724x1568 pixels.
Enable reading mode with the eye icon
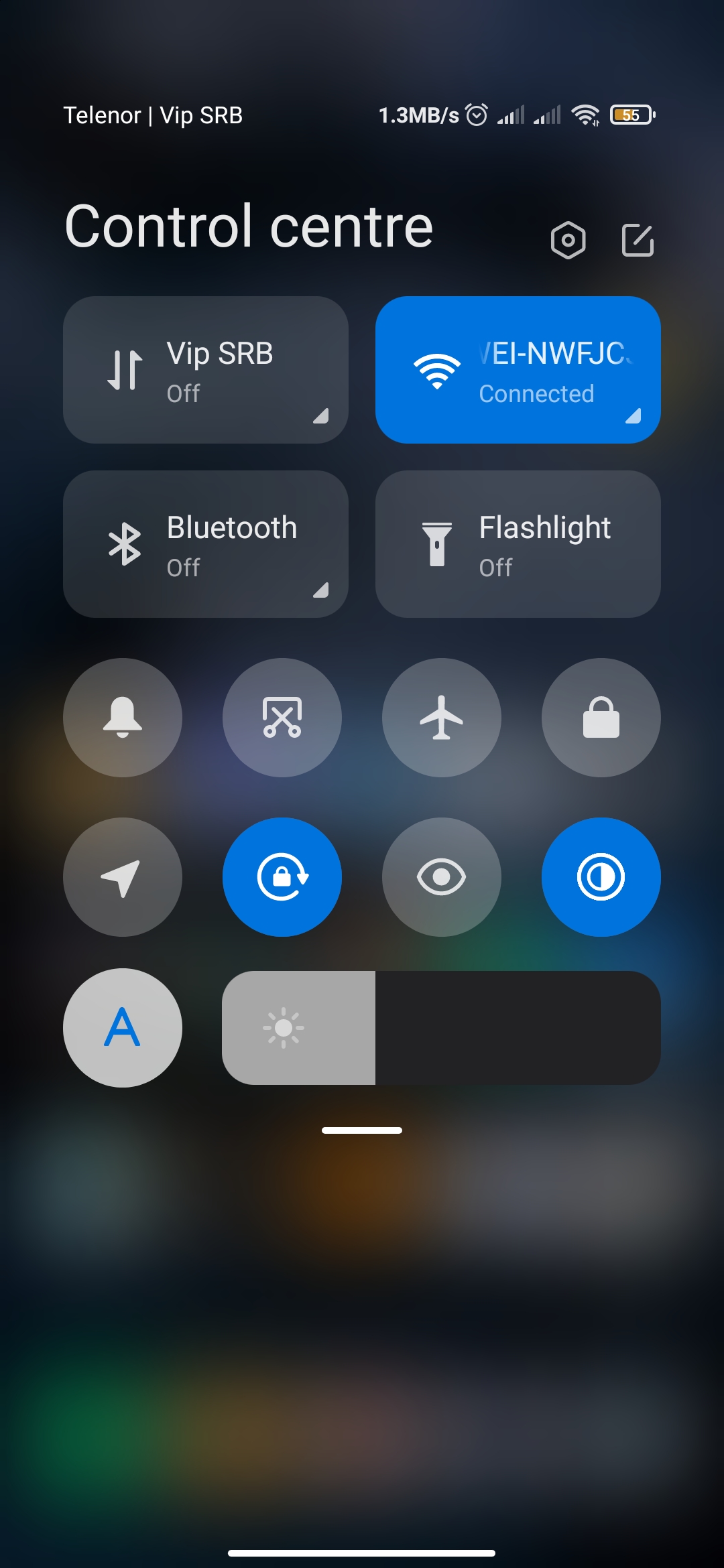(442, 877)
